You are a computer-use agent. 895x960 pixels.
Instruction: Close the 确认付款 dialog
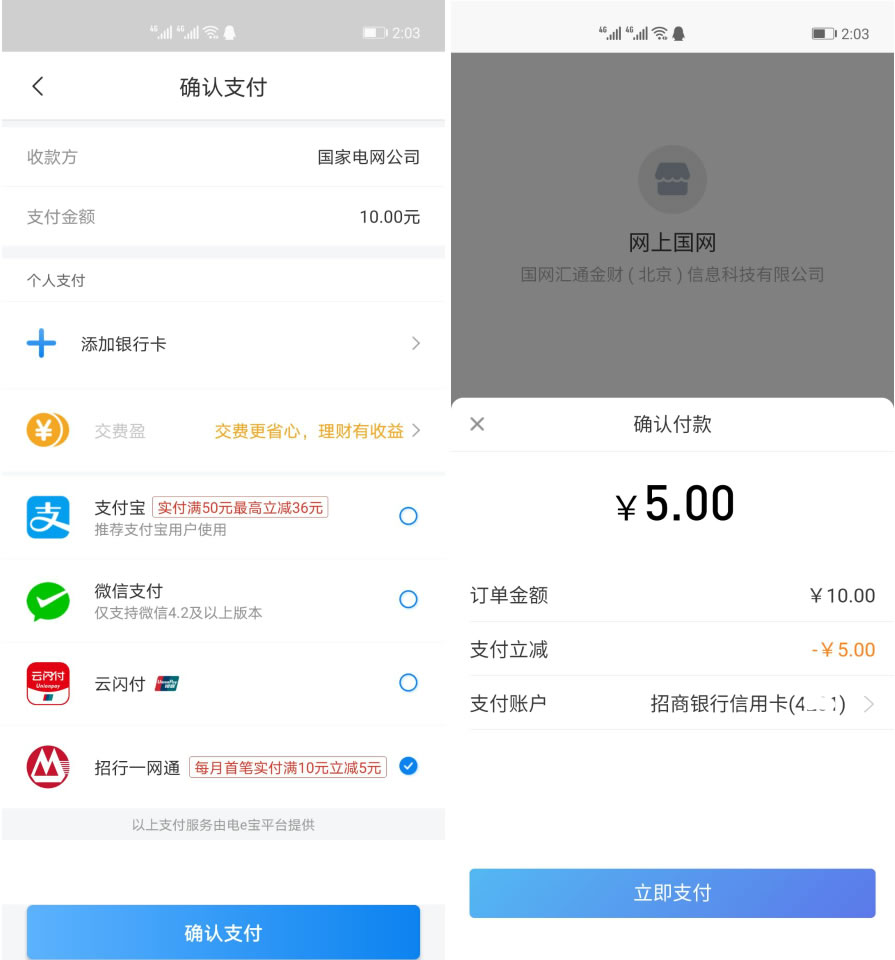pyautogui.click(x=477, y=424)
